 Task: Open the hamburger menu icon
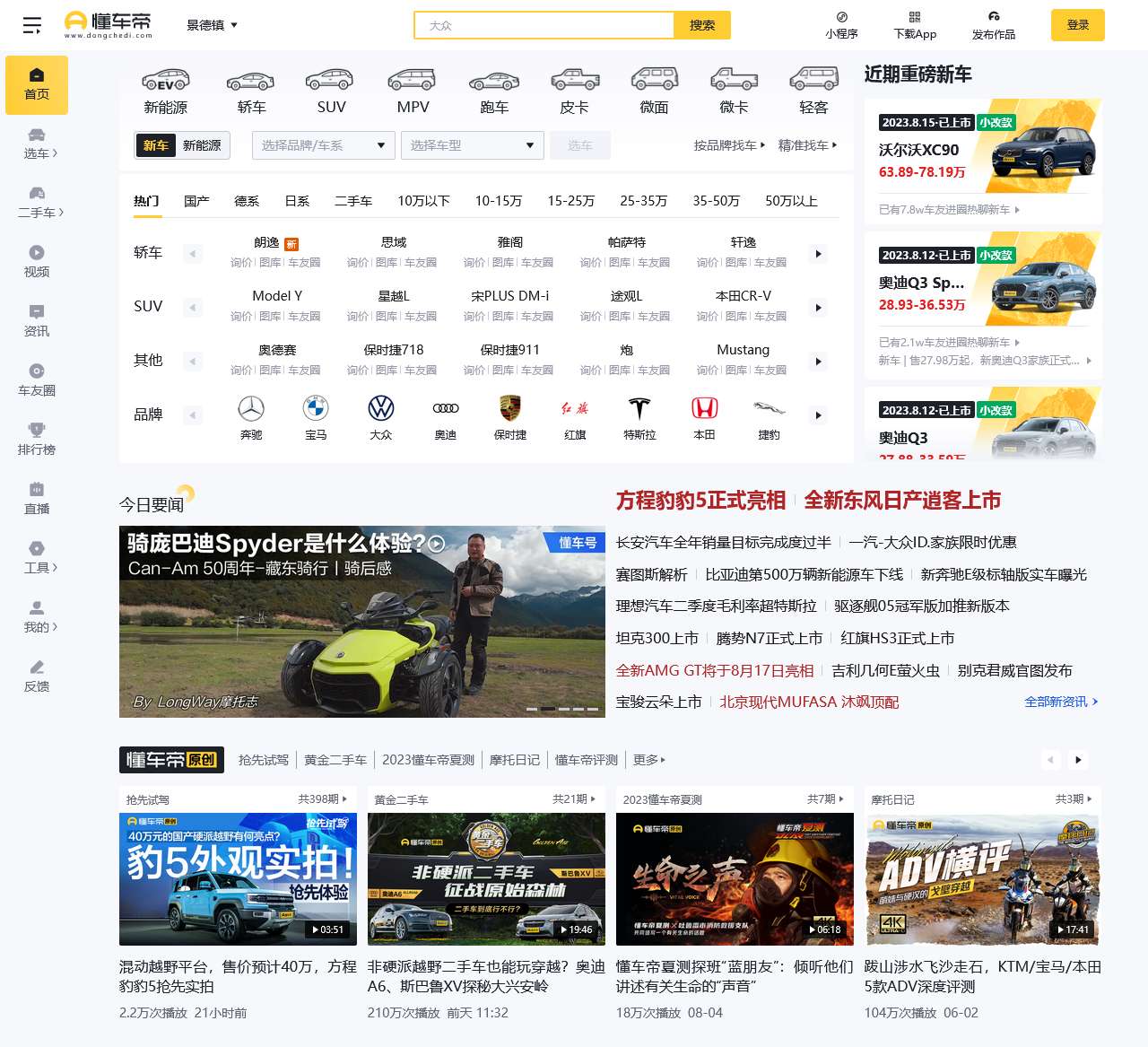point(32,25)
